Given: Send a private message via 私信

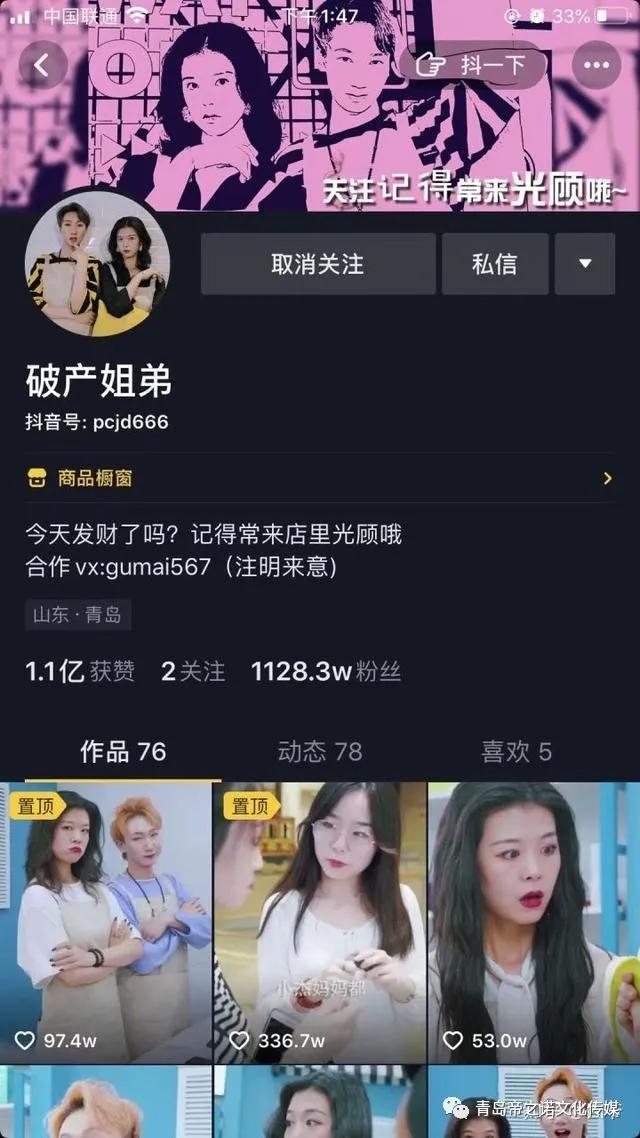Looking at the screenshot, I should [x=495, y=264].
